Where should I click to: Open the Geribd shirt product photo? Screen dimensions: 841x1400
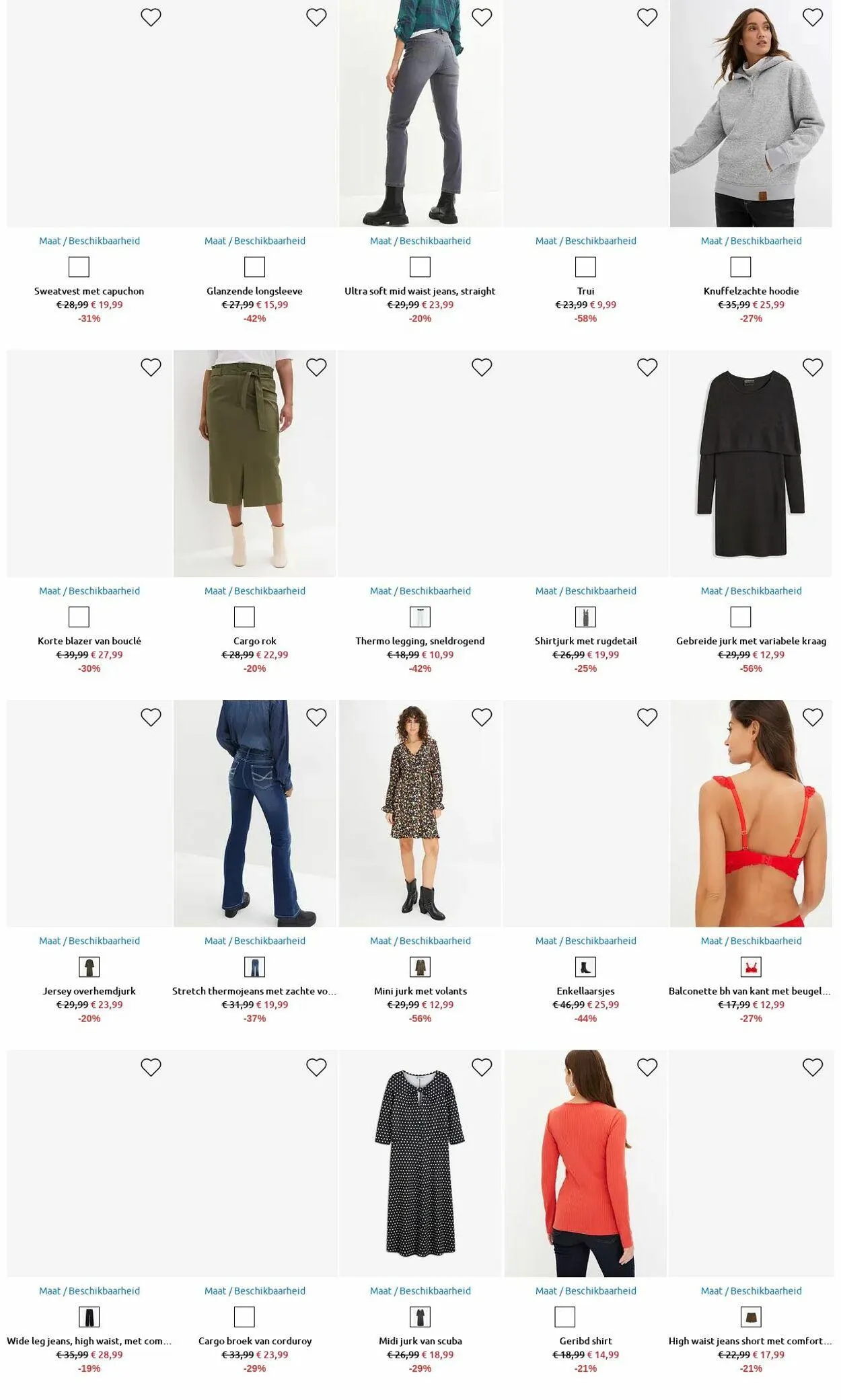585,1163
